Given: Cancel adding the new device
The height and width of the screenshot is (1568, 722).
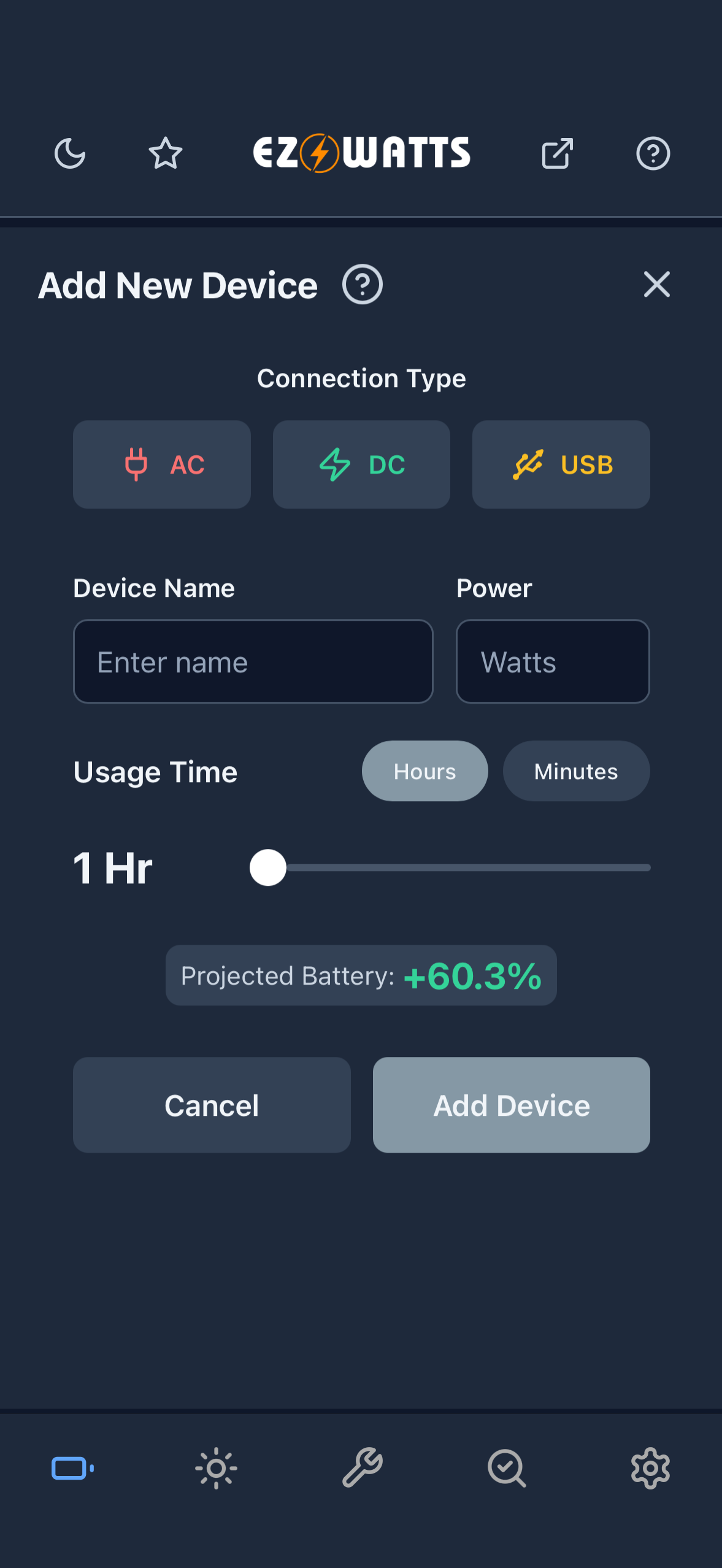Looking at the screenshot, I should coord(211,1104).
